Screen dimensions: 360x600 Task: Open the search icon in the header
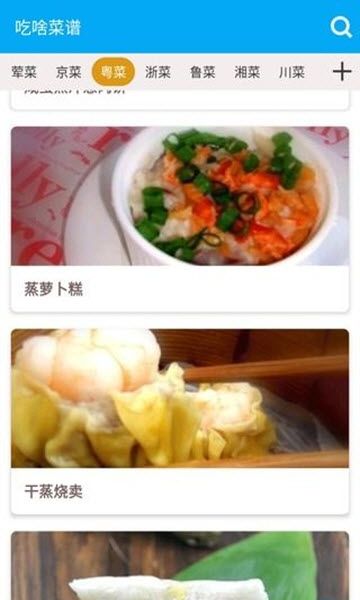pyautogui.click(x=341, y=27)
